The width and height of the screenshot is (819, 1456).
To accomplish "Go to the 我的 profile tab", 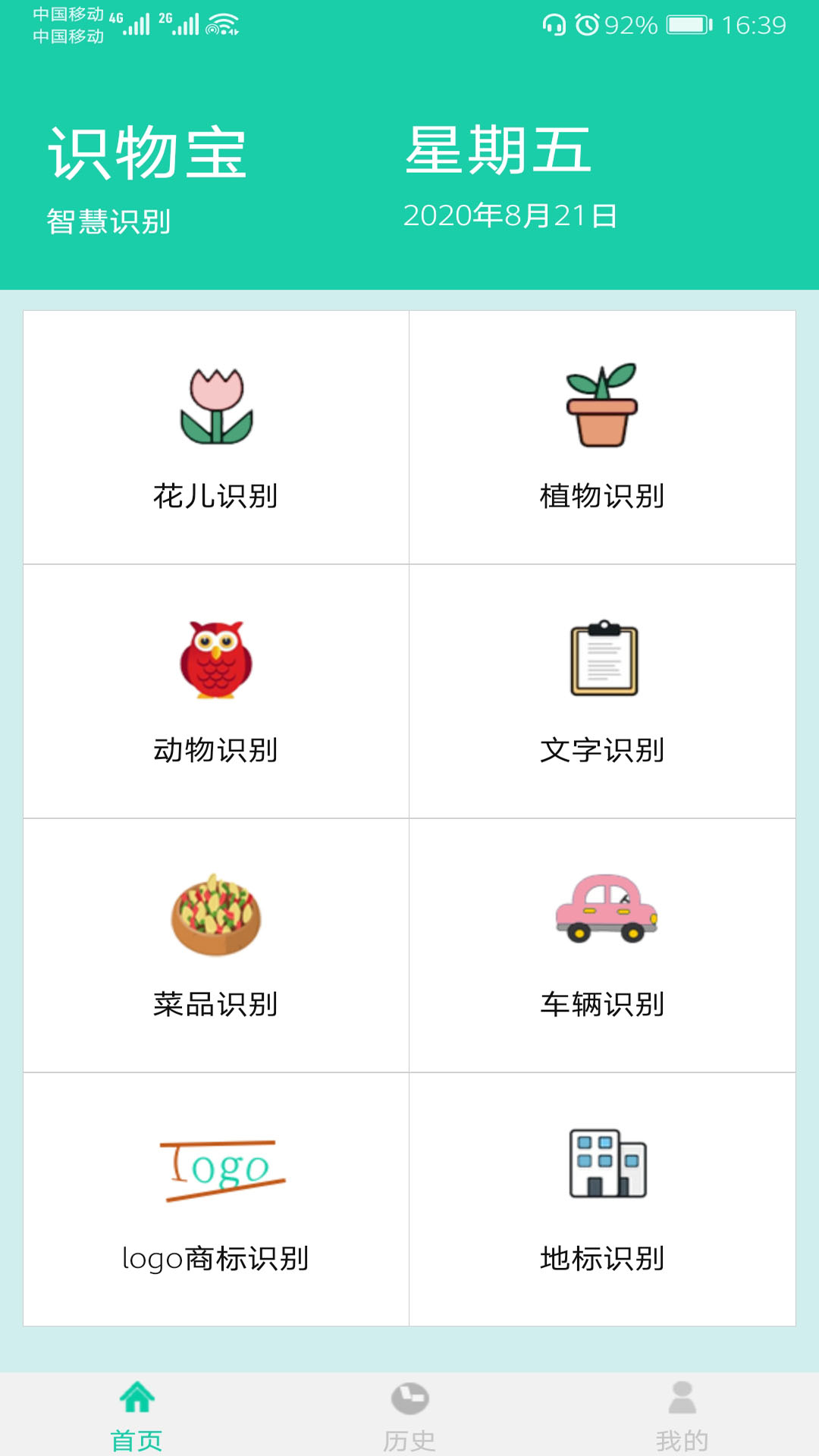I will pyautogui.click(x=682, y=1415).
